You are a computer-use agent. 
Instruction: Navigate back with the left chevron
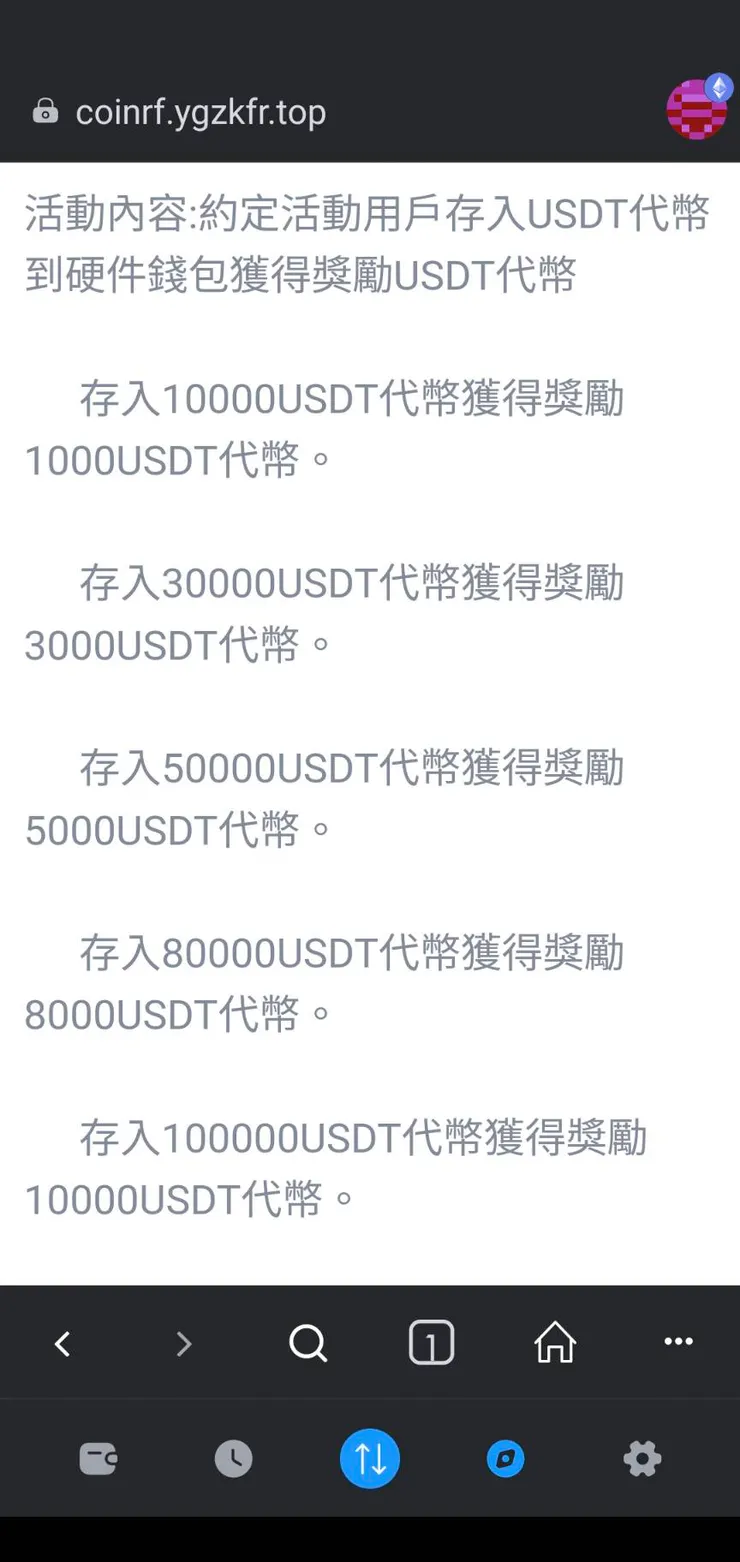[x=62, y=1343]
